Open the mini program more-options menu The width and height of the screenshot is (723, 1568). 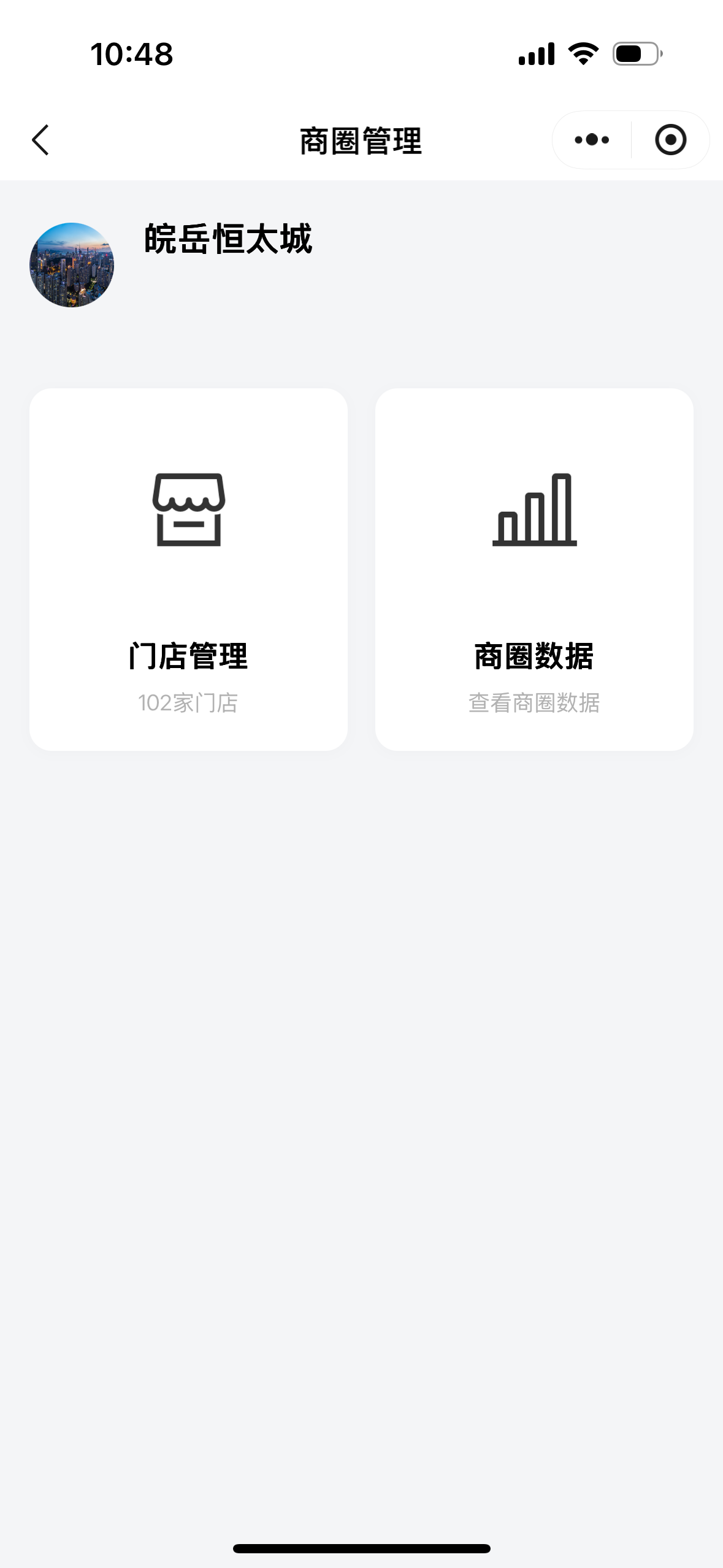click(592, 140)
